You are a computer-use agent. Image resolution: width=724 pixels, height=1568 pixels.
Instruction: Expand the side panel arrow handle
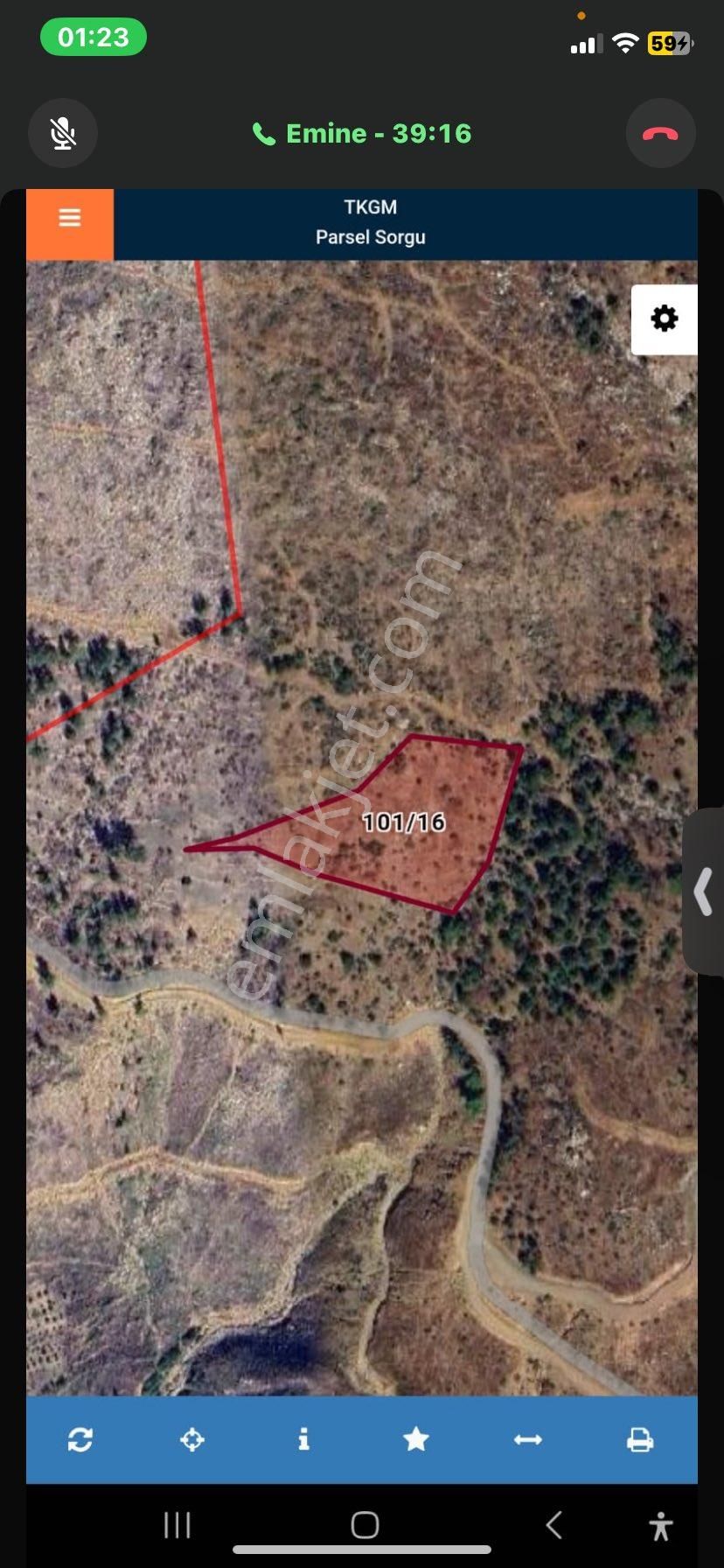[x=704, y=892]
